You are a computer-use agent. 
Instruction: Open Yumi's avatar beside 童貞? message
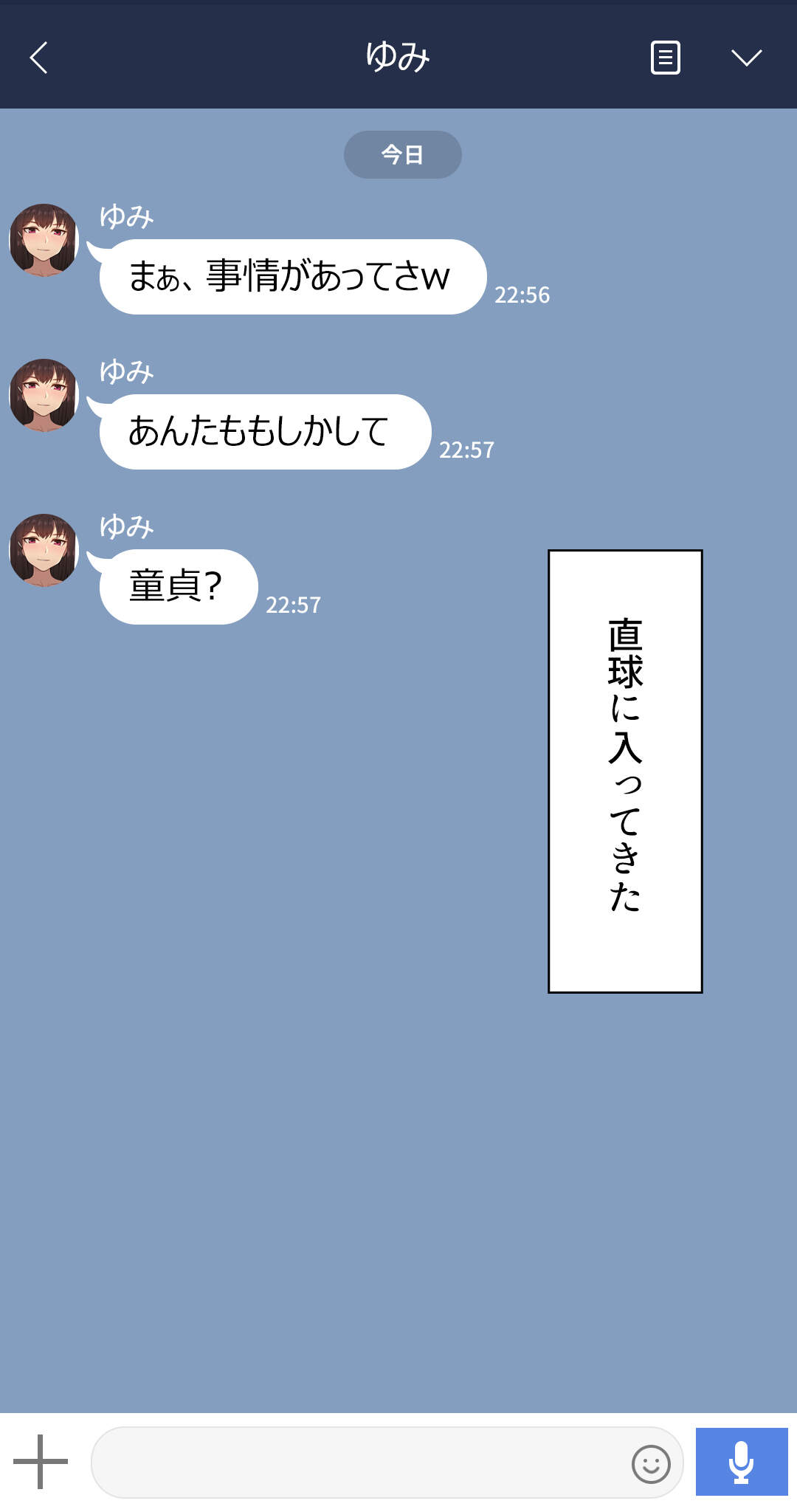(44, 550)
